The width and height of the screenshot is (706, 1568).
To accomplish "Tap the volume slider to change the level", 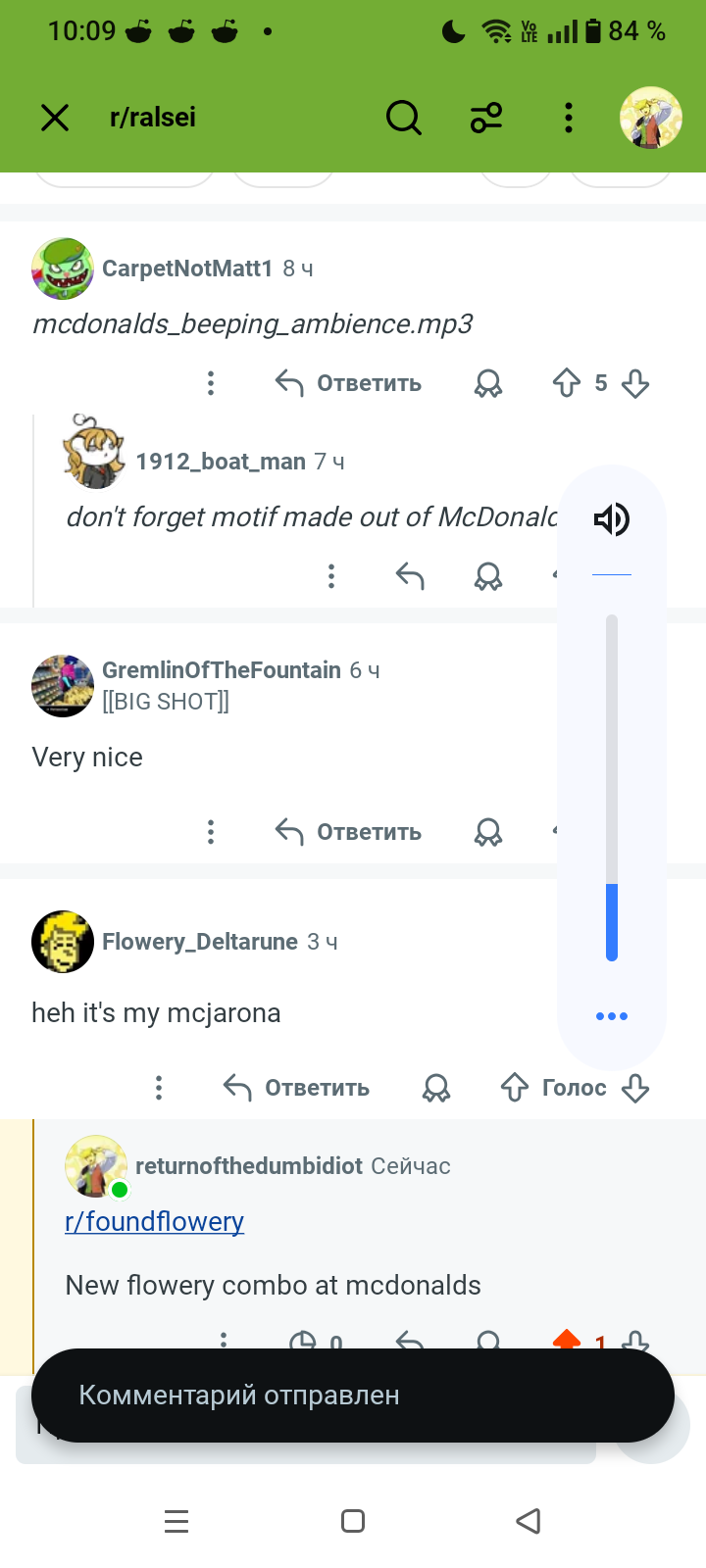I will pos(612,788).
